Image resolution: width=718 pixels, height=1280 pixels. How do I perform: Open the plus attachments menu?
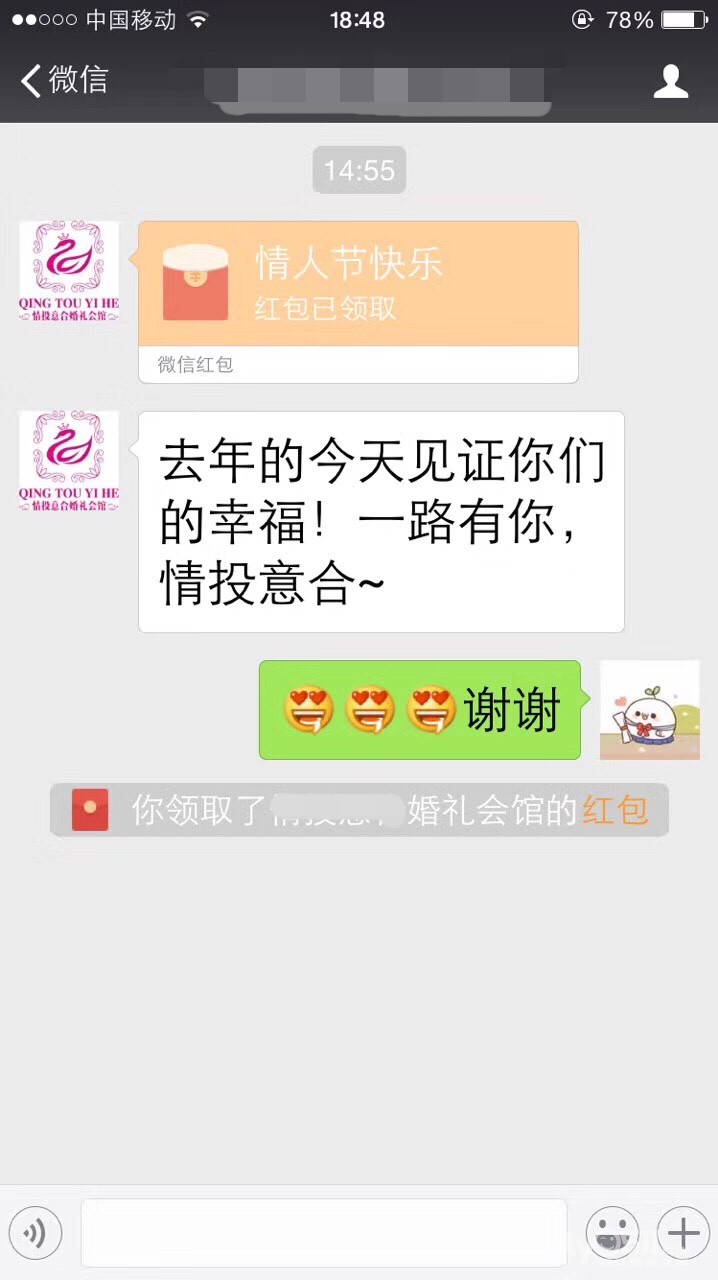pyautogui.click(x=683, y=1232)
